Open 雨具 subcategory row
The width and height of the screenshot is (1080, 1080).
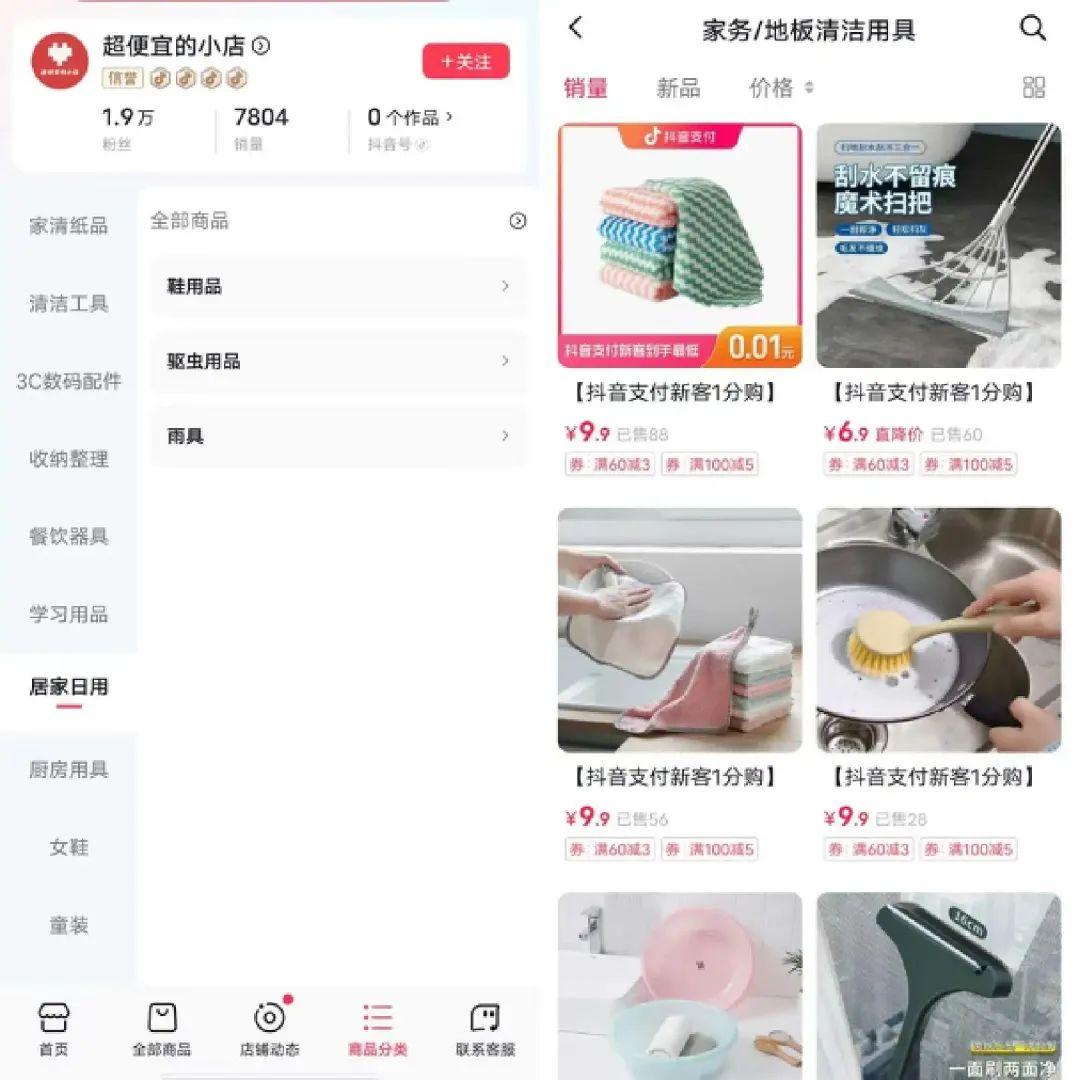[338, 436]
